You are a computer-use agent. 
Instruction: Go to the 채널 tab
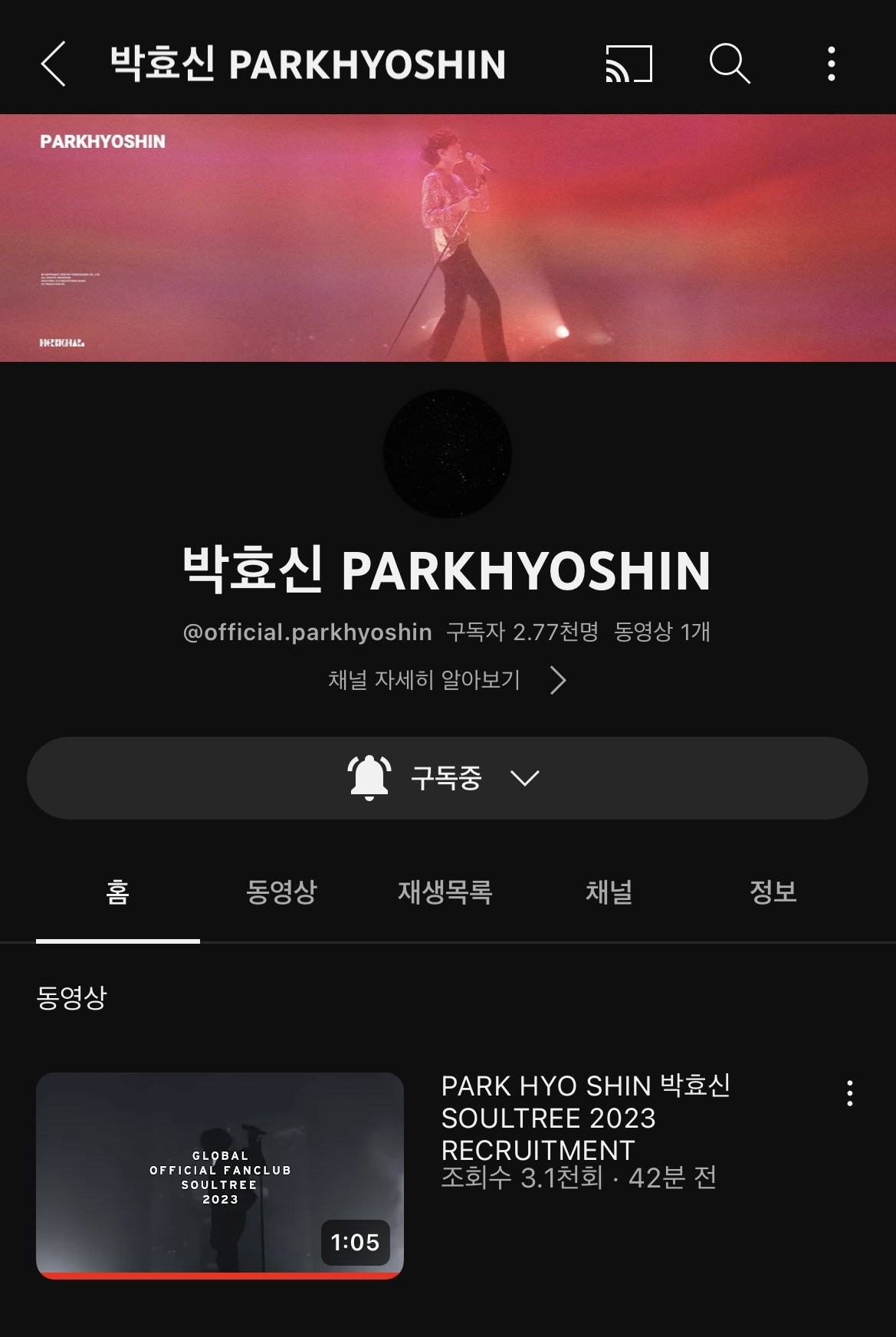[609, 892]
